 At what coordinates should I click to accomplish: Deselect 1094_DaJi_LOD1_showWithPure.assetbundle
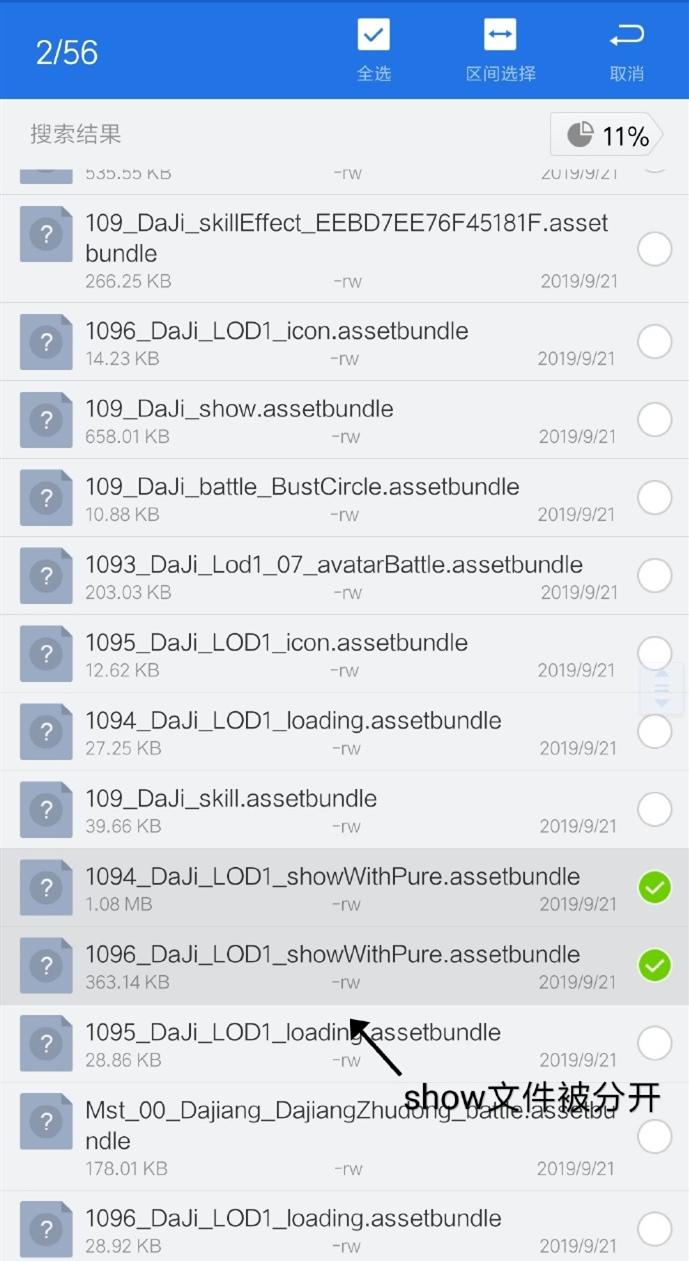point(655,888)
